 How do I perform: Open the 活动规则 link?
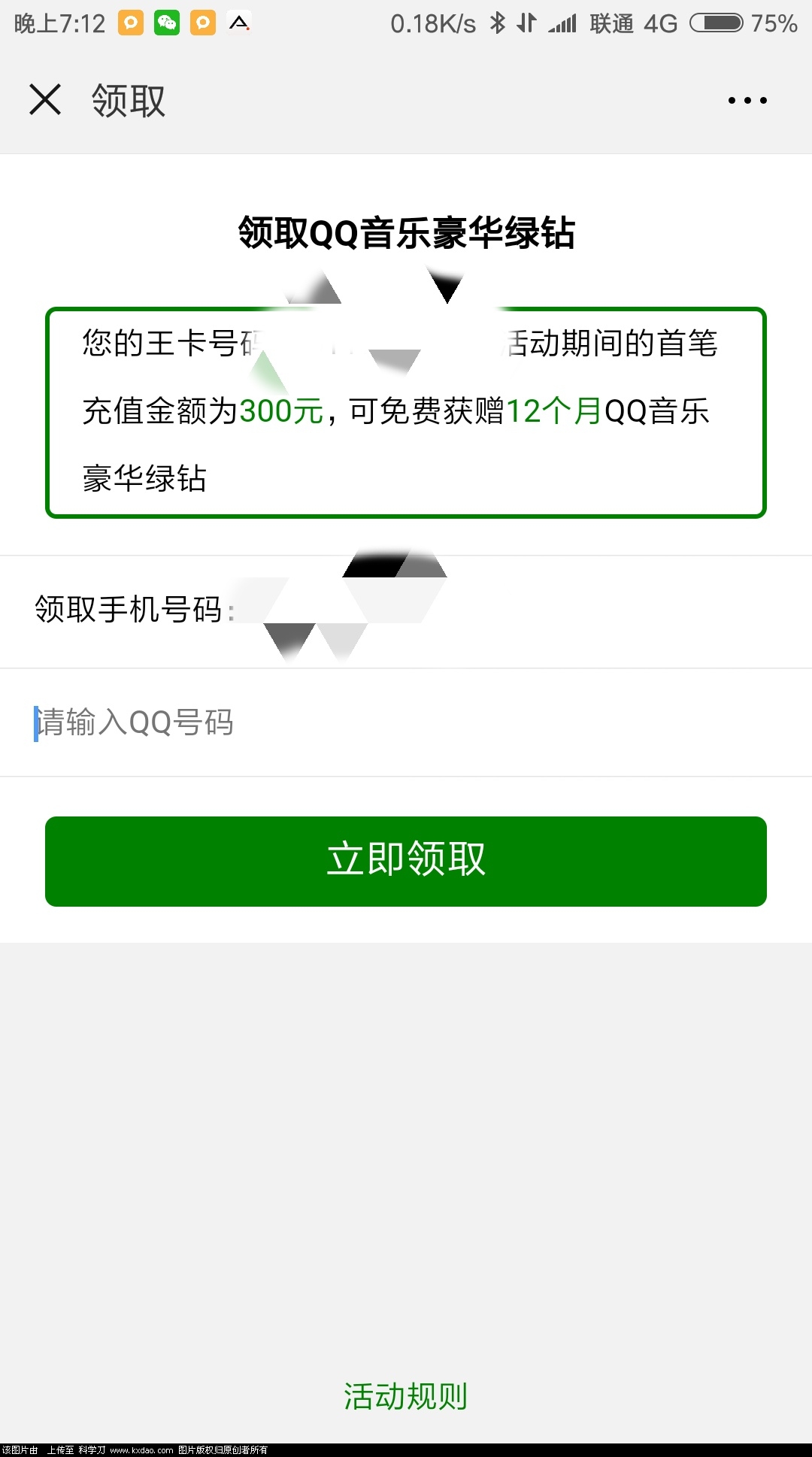[x=406, y=1396]
